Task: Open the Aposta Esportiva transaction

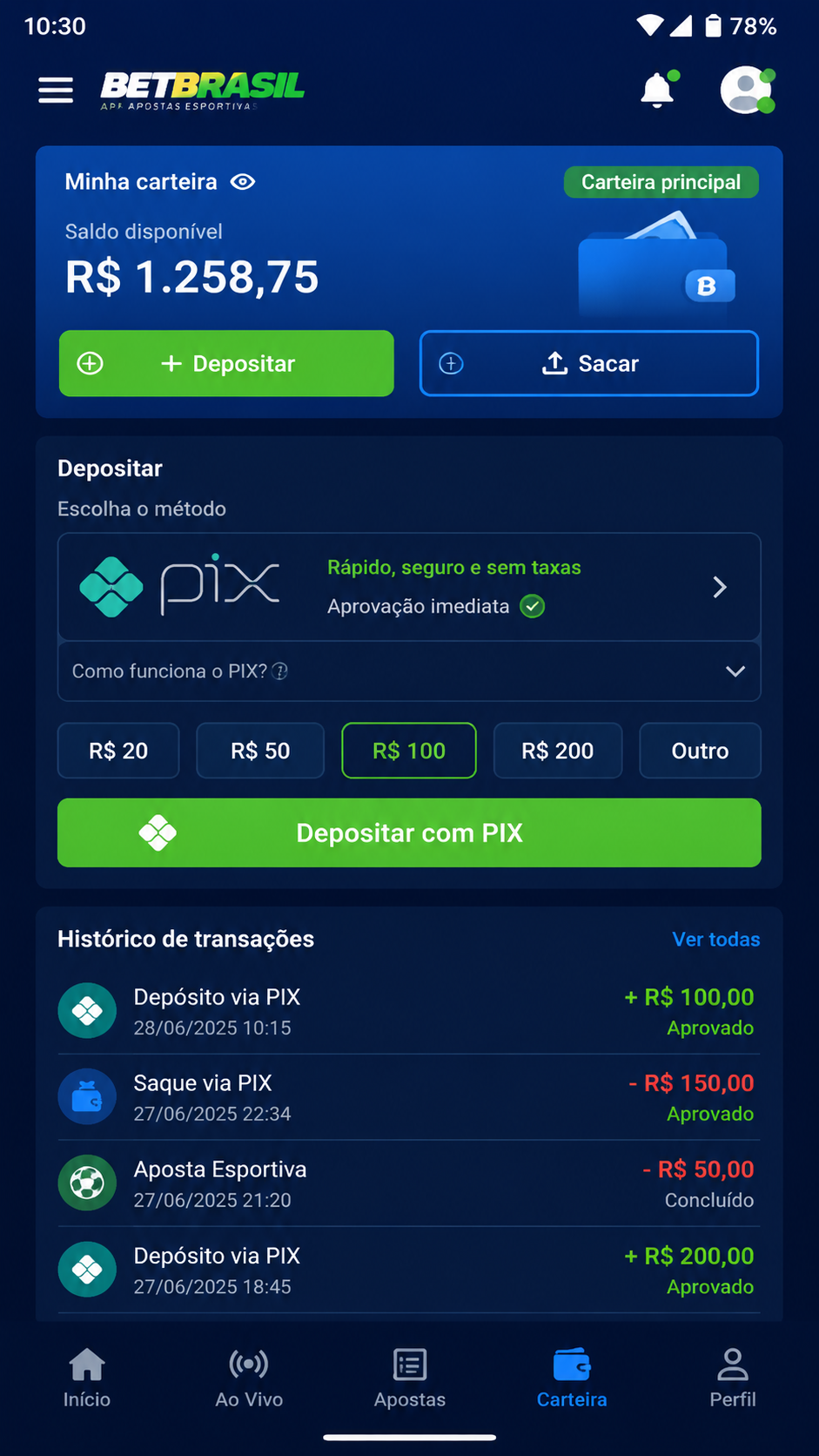Action: click(x=409, y=1183)
